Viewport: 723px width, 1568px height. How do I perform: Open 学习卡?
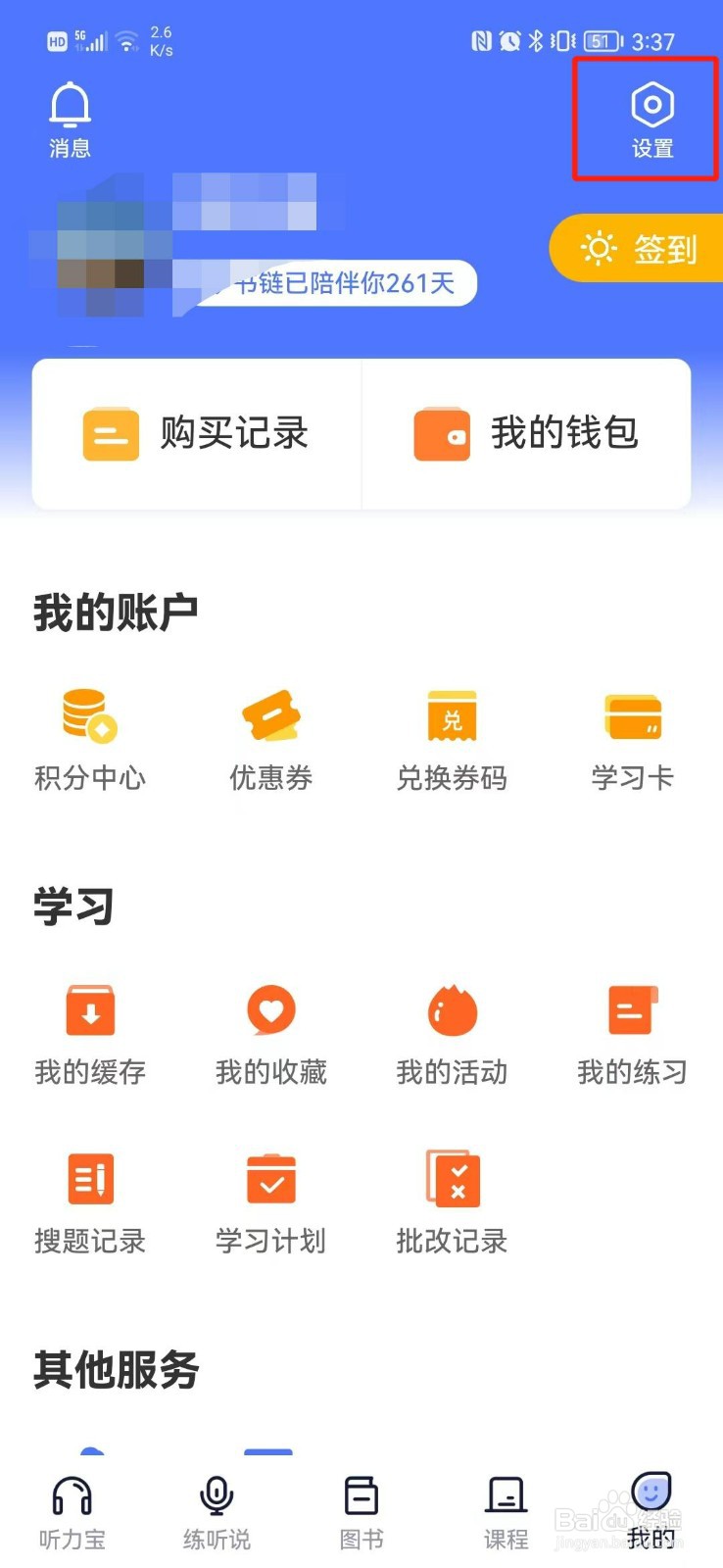[632, 740]
